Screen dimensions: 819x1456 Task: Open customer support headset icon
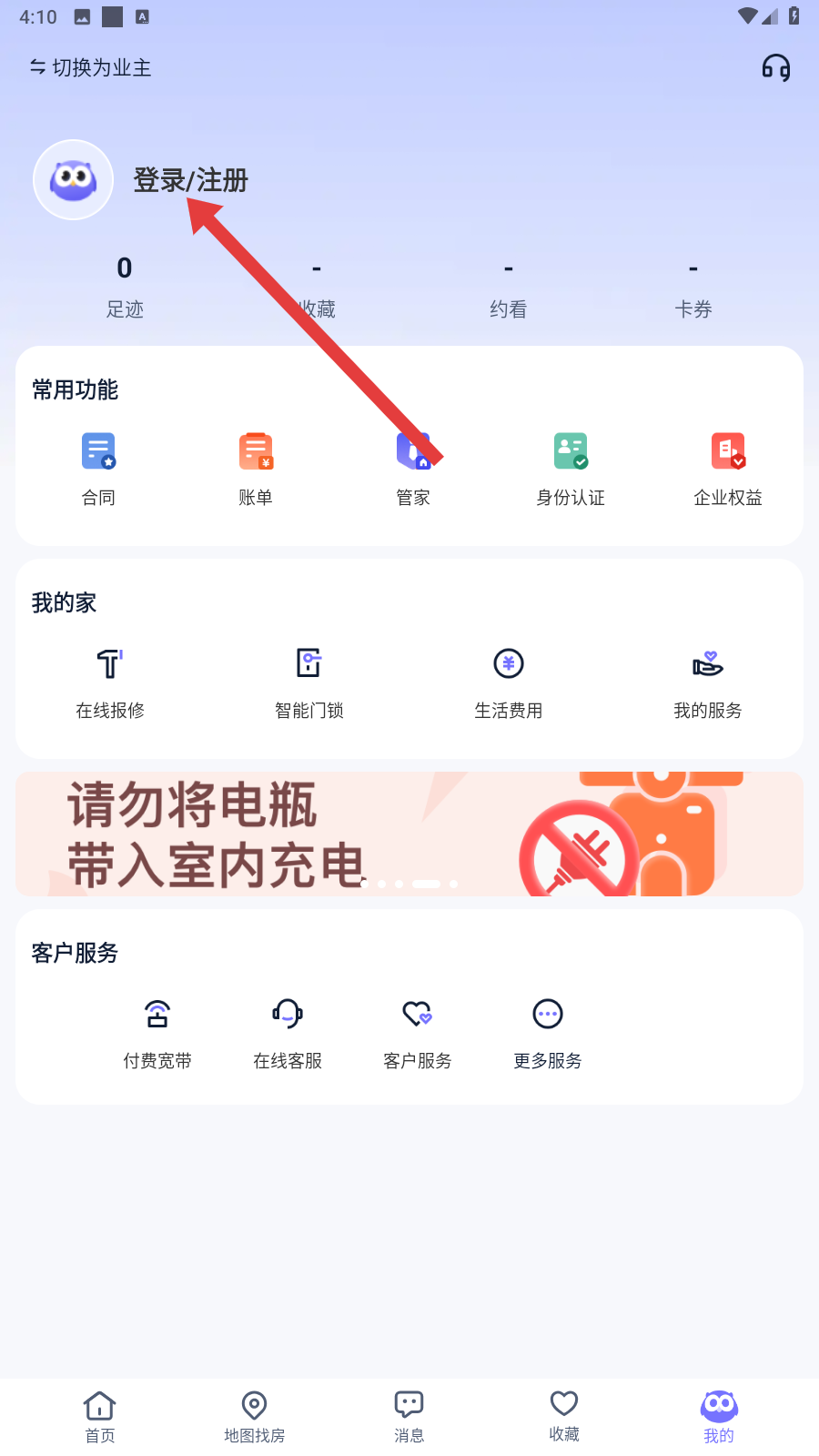775,68
